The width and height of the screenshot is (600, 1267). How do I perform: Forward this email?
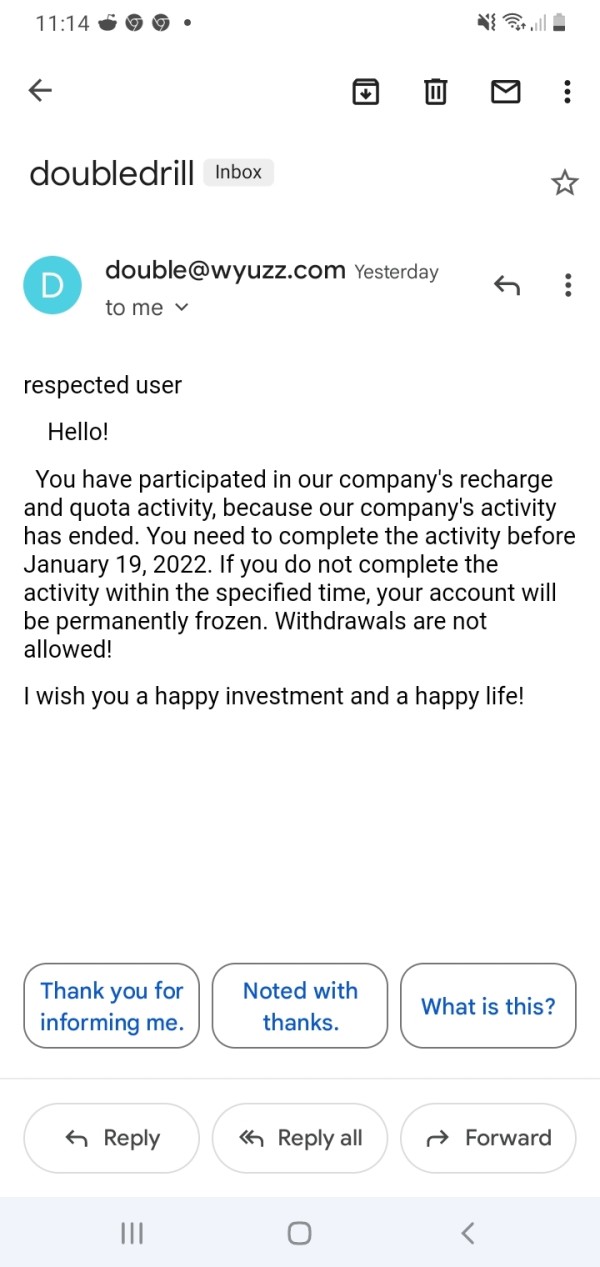488,1138
